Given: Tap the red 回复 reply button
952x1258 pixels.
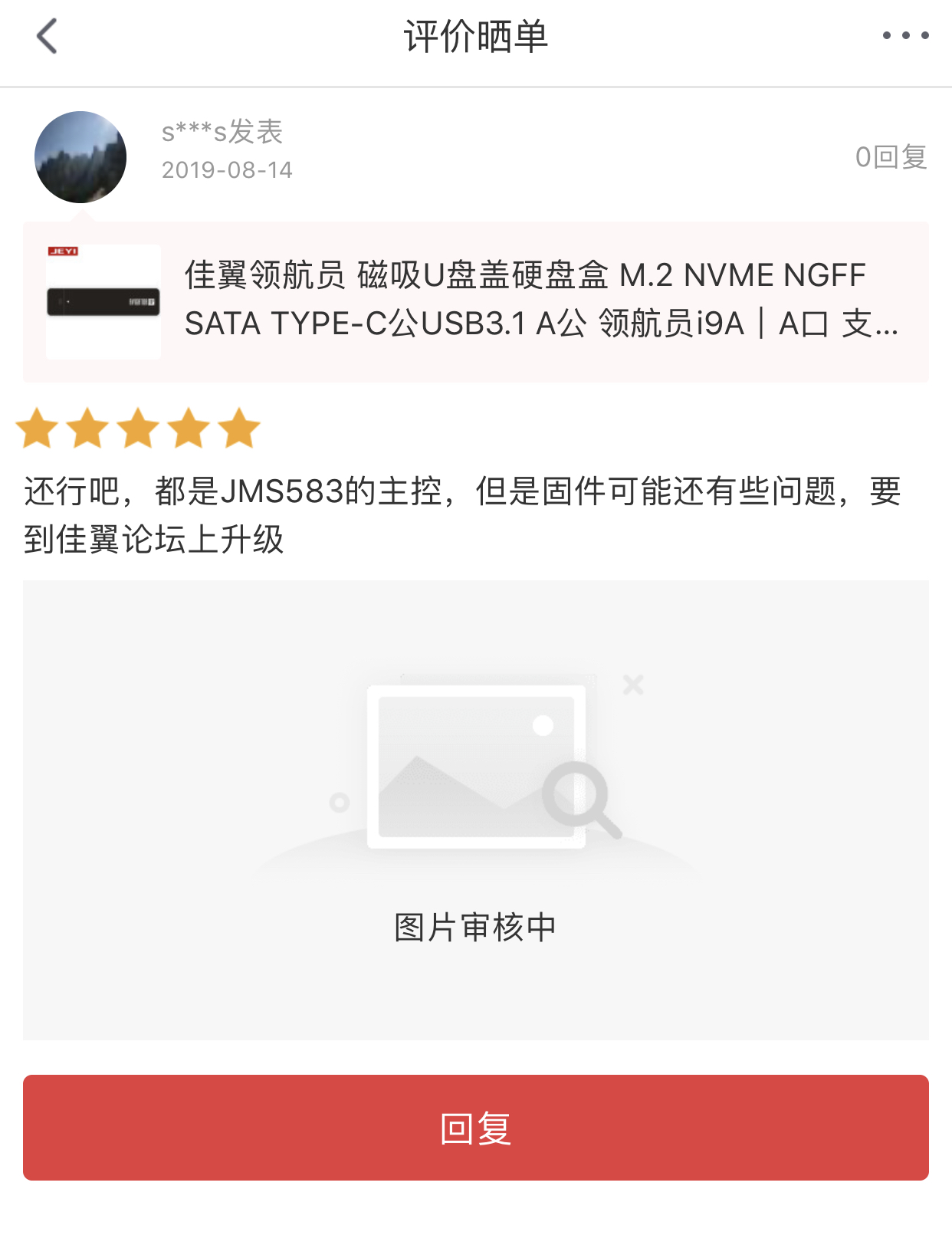Looking at the screenshot, I should click(475, 1127).
